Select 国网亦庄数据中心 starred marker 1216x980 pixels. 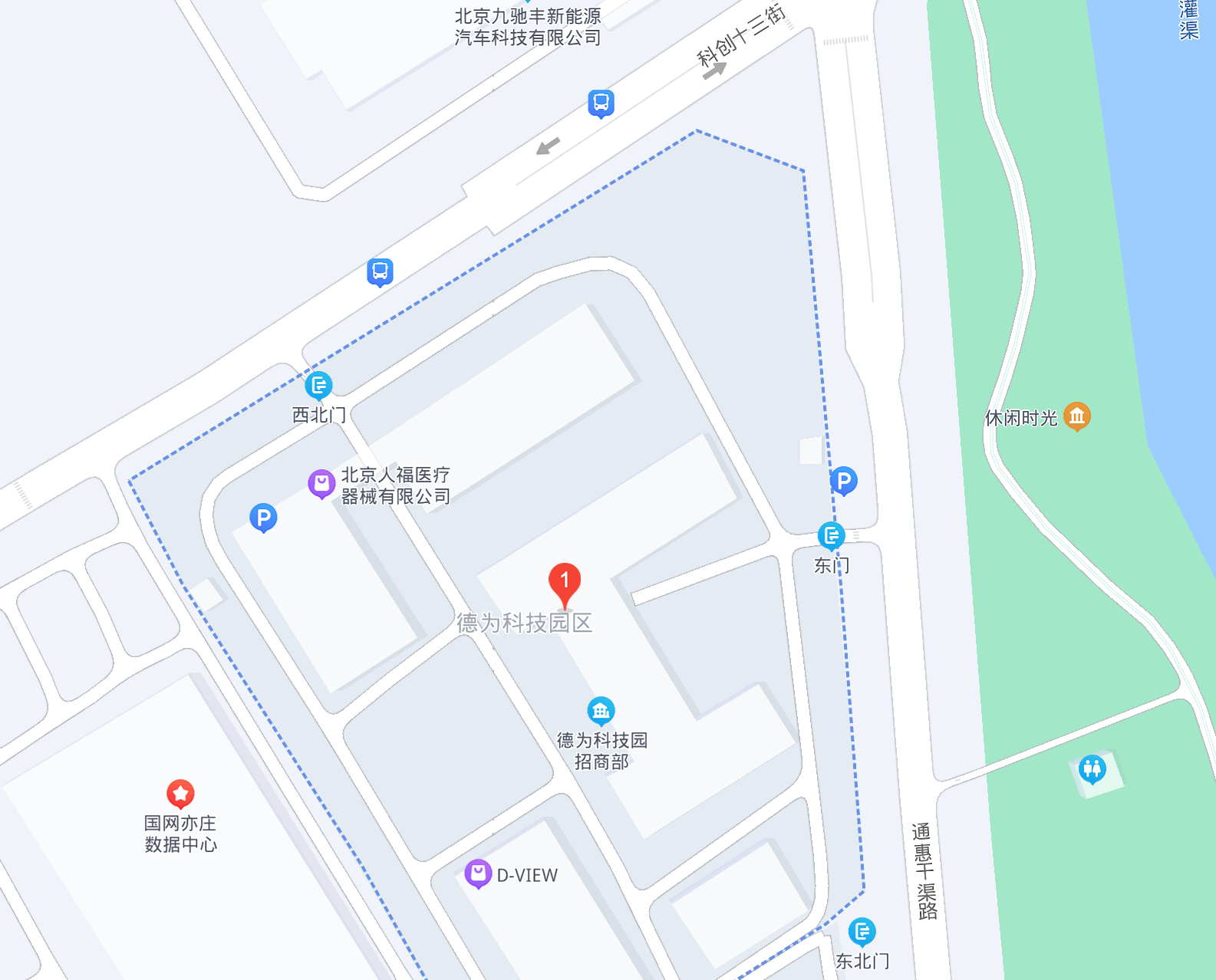coord(180,794)
